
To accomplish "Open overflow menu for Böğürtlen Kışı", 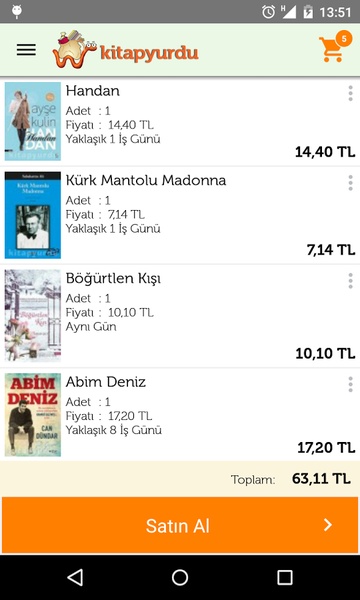I will click(x=350, y=281).
